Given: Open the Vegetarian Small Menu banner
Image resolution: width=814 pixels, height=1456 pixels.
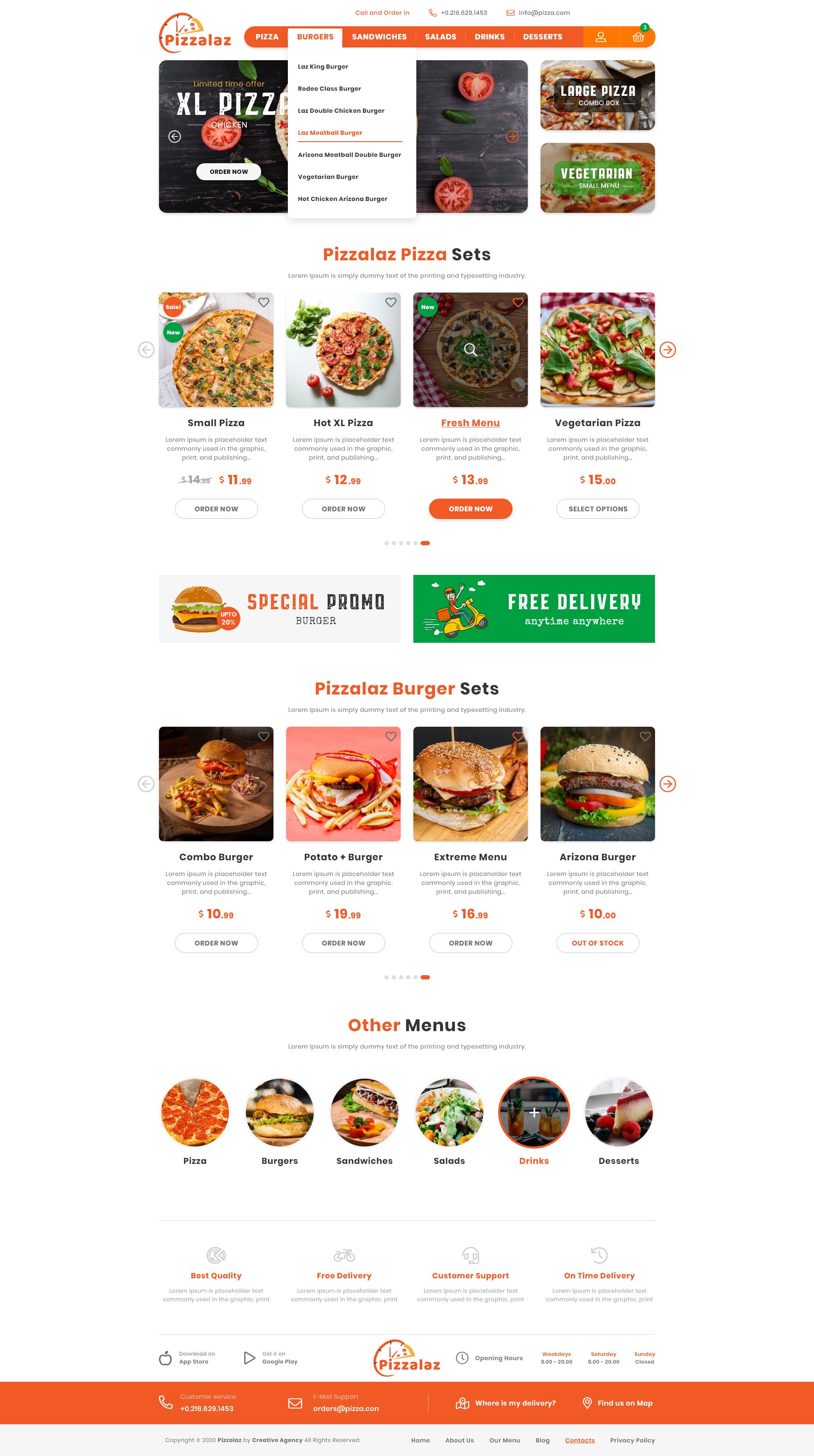Looking at the screenshot, I should (x=597, y=178).
